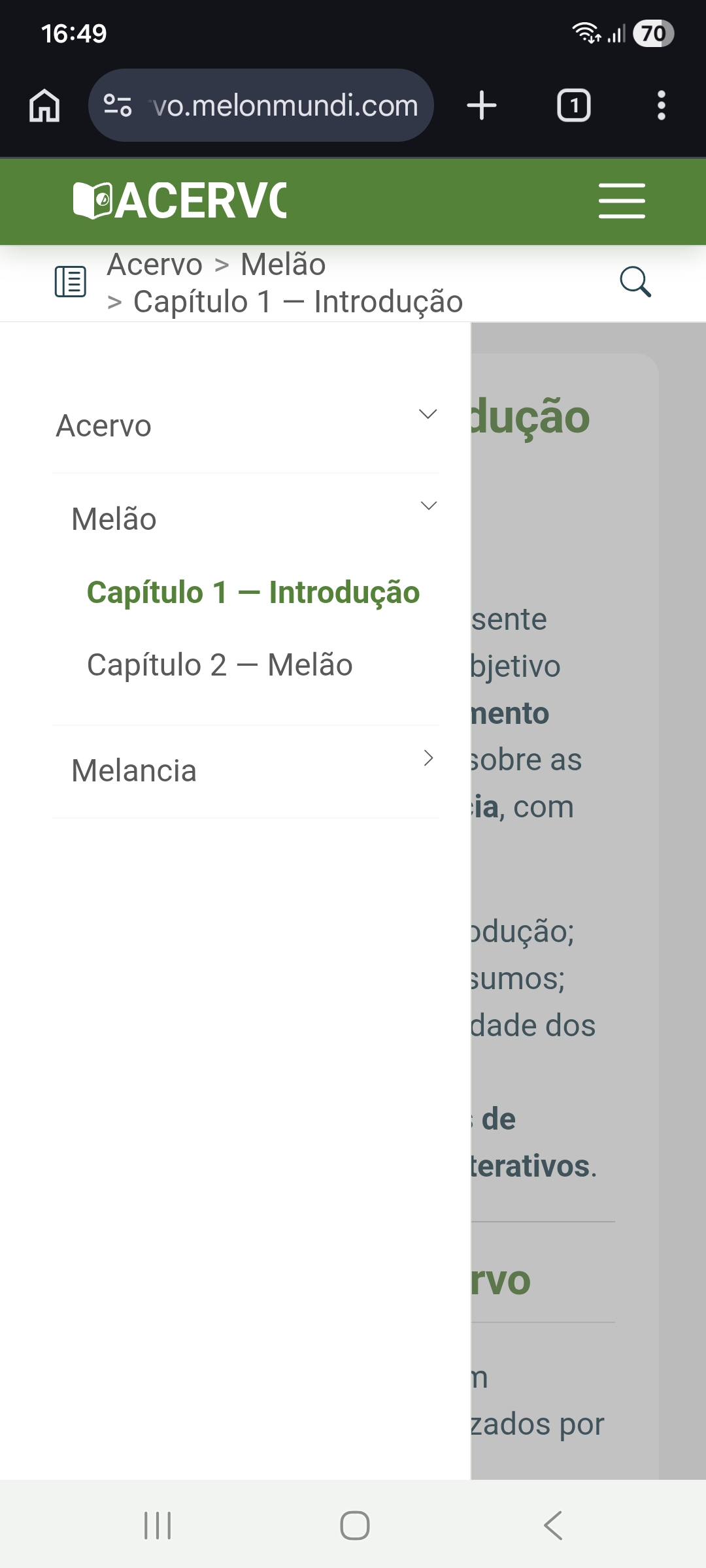The height and width of the screenshot is (1568, 706).
Task: Collapse the Acervo section
Action: point(428,414)
